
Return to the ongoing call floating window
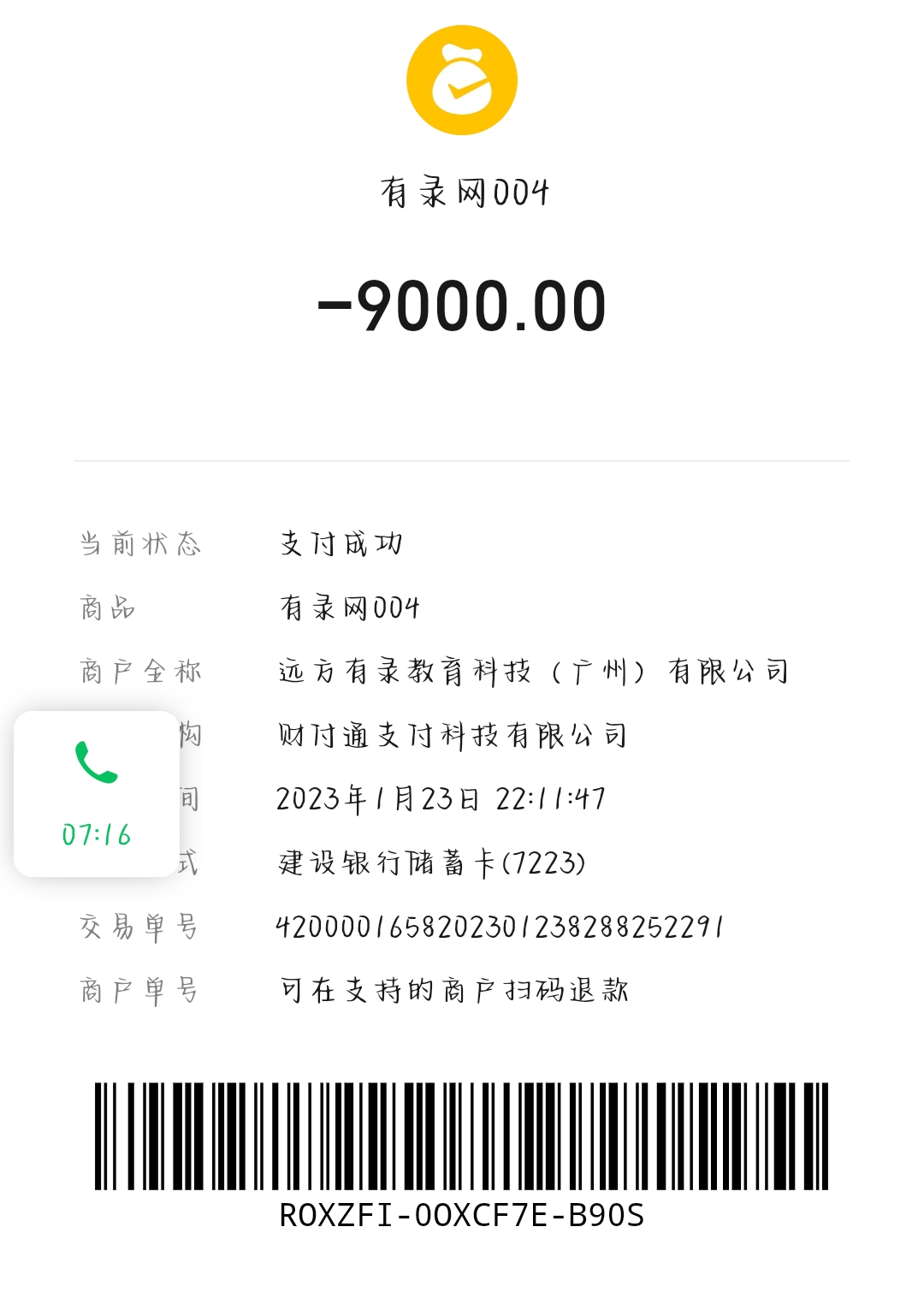[x=97, y=792]
